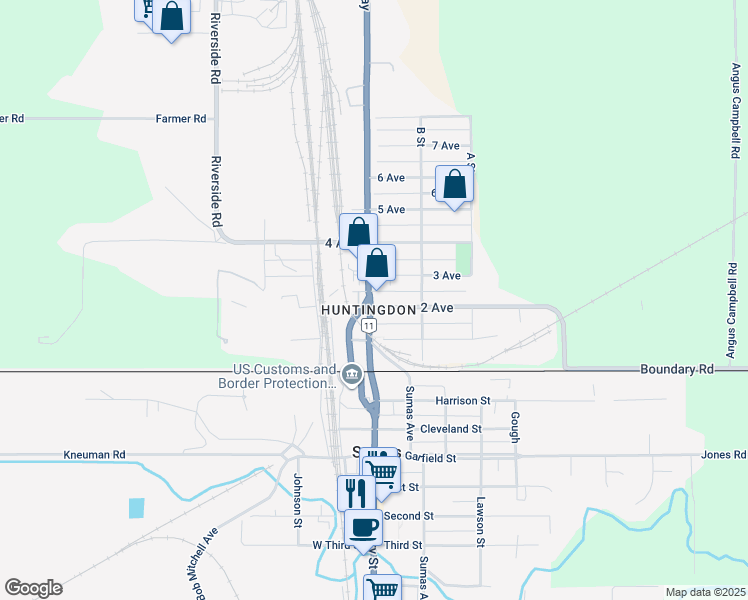Select the shopping bag marker on 4 Ave
This screenshot has height=600, width=748.
click(358, 233)
